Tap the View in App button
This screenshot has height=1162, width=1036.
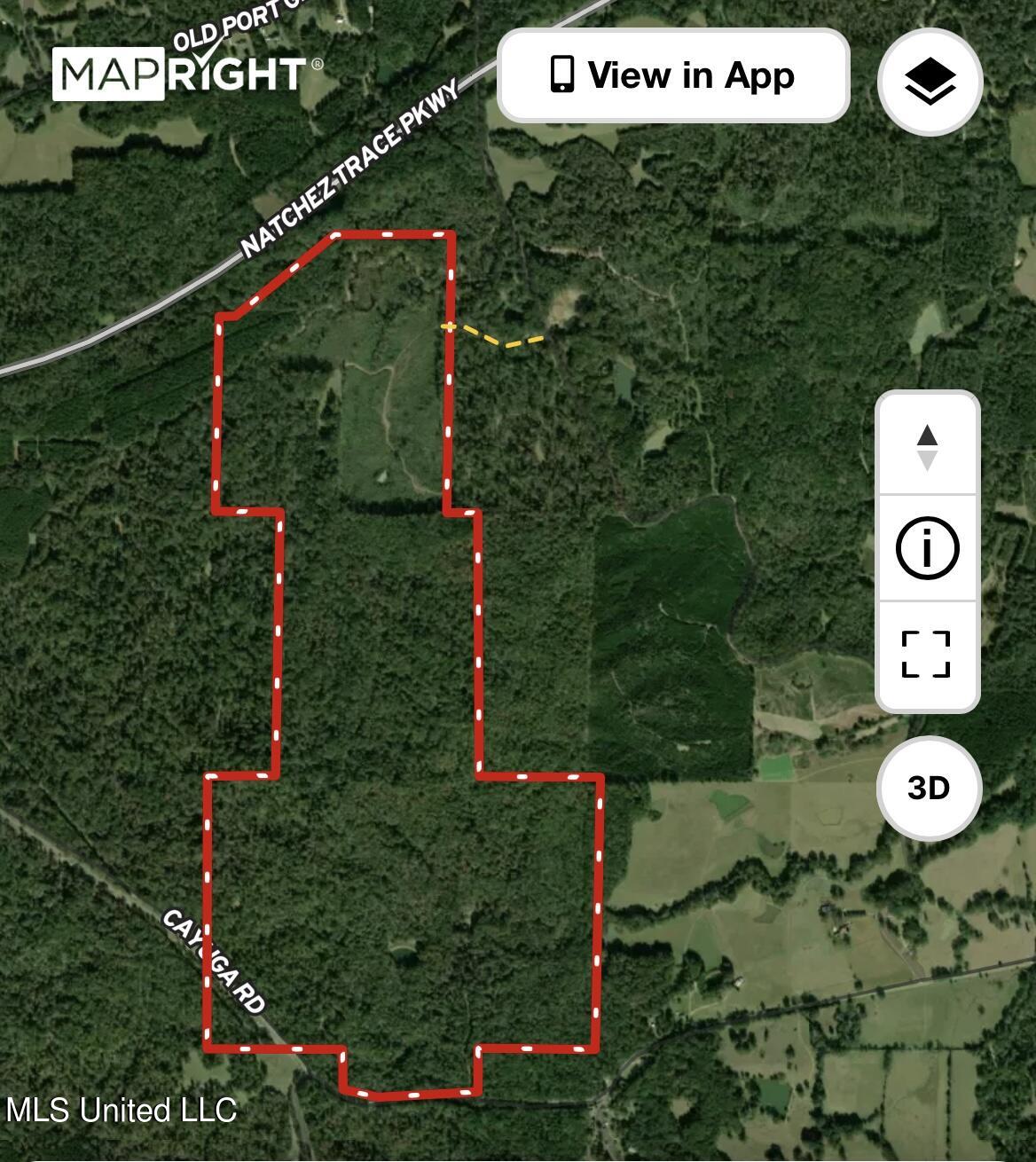click(x=673, y=75)
